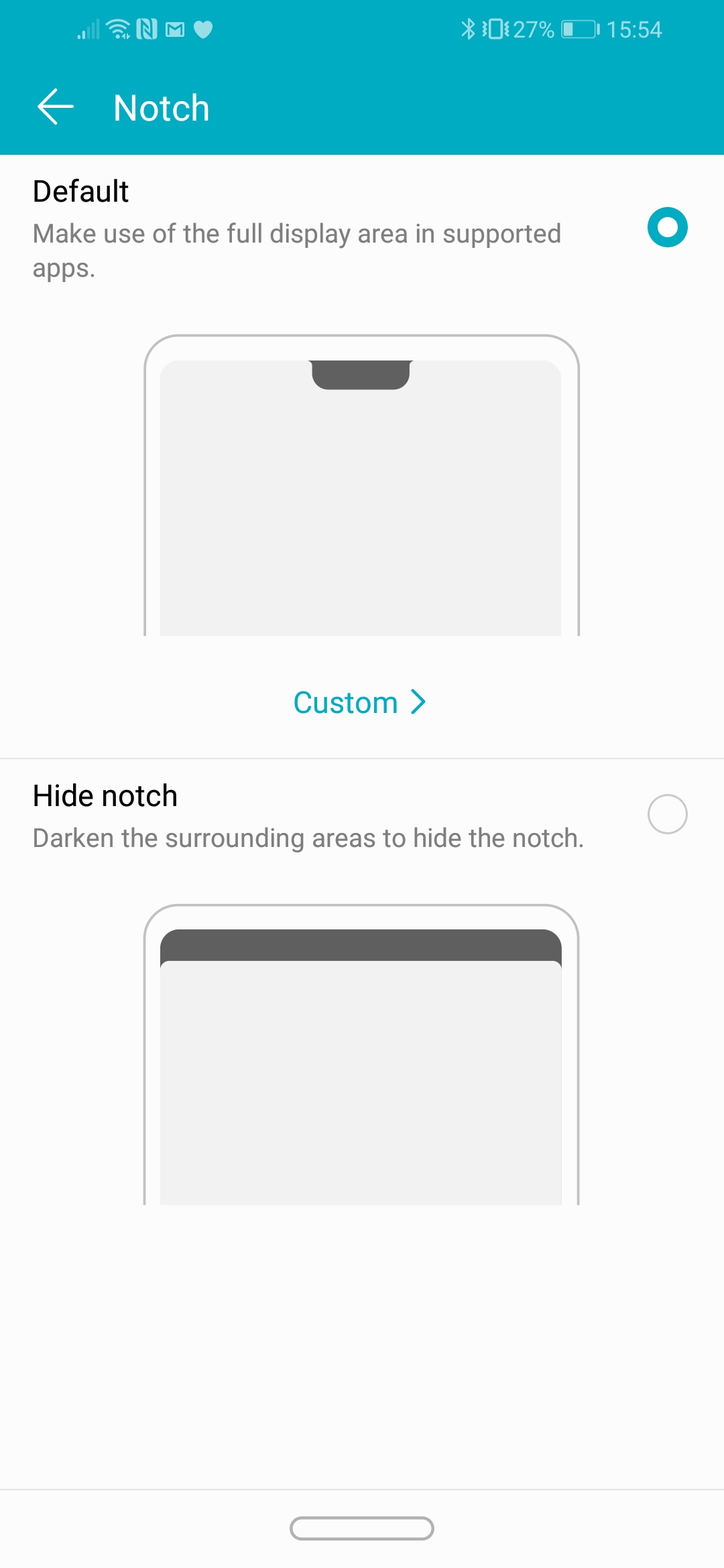
Task: Tap the home navigation pill
Action: tap(362, 1528)
